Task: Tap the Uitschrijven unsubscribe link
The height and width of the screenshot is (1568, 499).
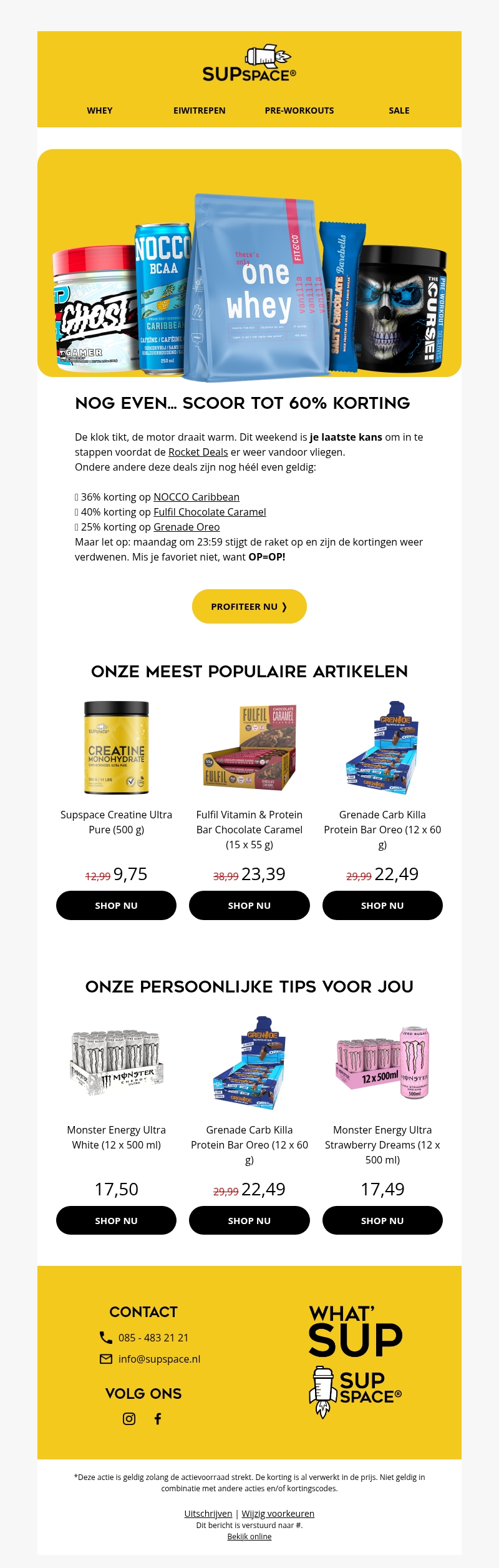Action: [208, 1514]
